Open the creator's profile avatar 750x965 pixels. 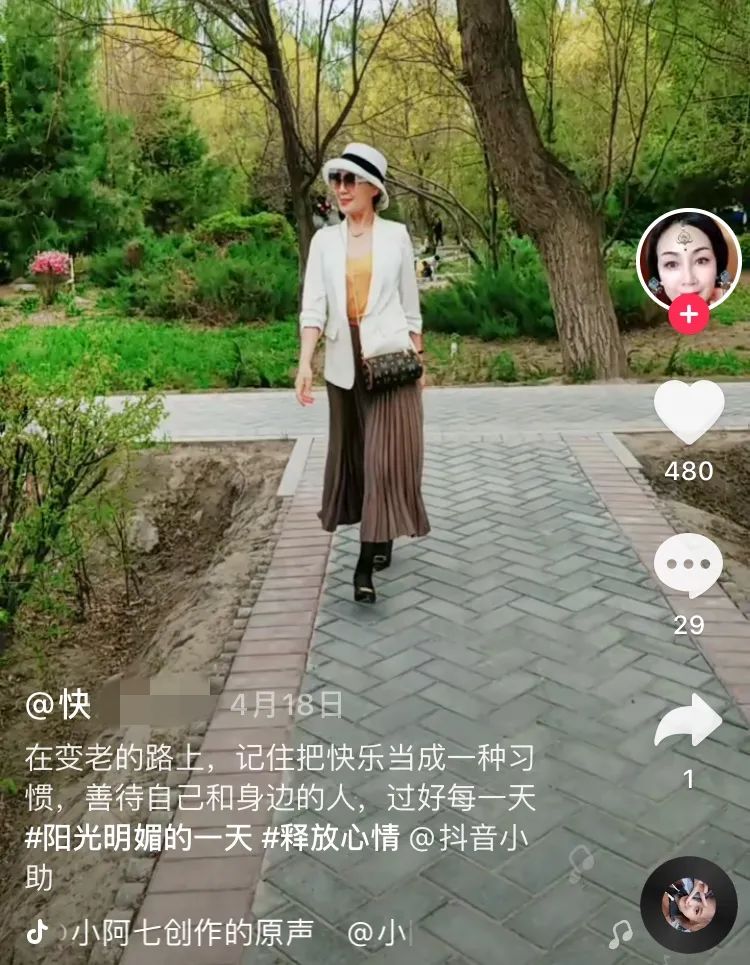click(x=688, y=257)
